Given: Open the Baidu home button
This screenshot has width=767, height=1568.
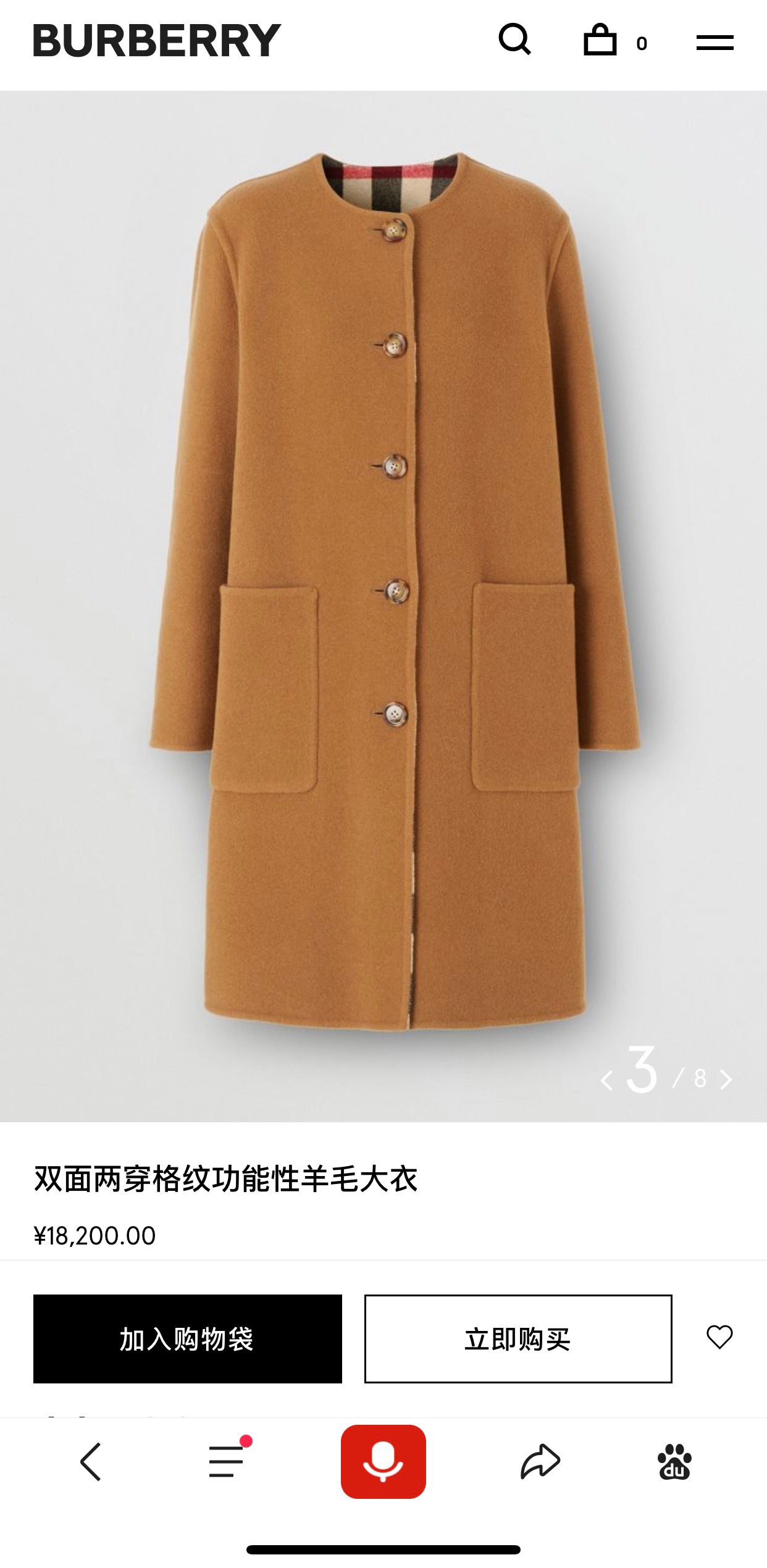Looking at the screenshot, I should [x=674, y=1462].
